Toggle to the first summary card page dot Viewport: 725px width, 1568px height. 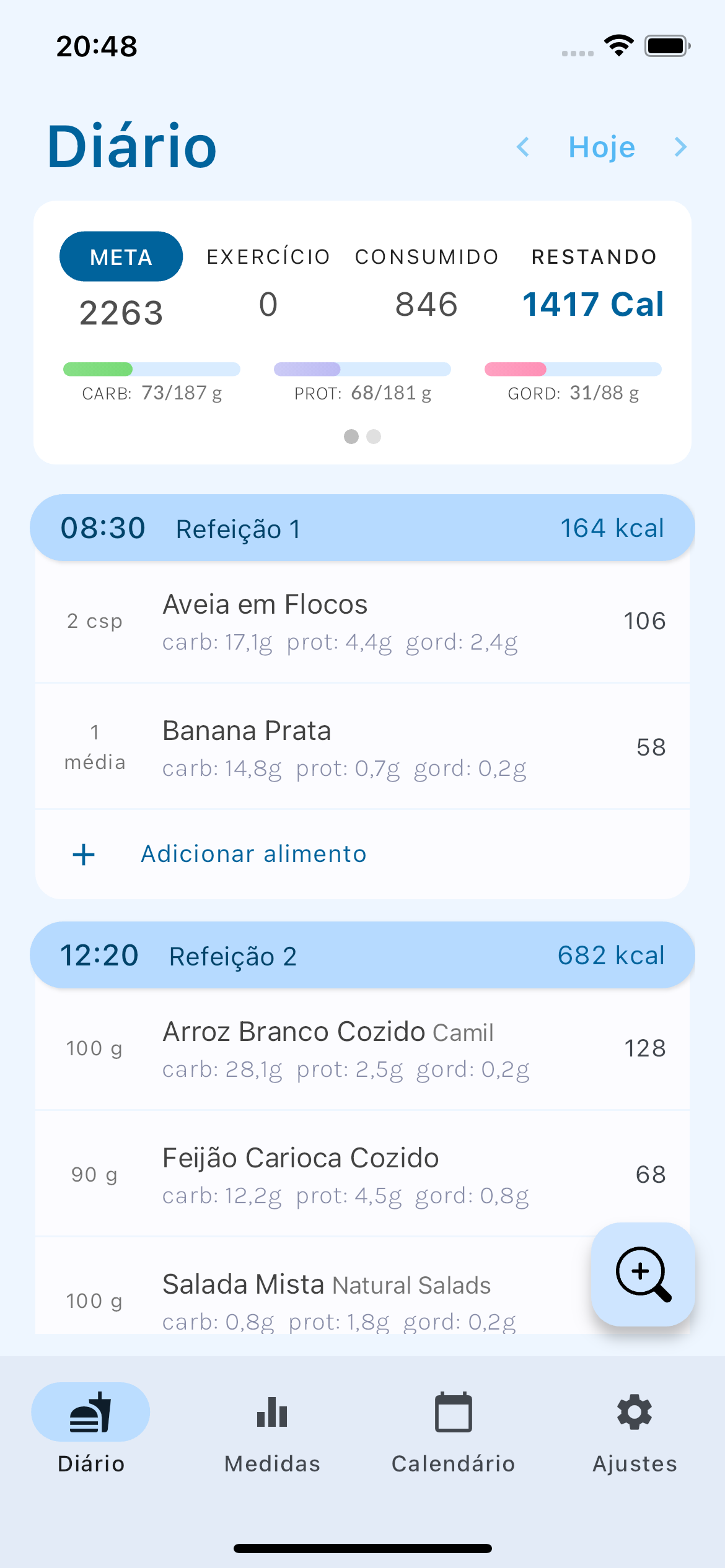pyautogui.click(x=351, y=437)
